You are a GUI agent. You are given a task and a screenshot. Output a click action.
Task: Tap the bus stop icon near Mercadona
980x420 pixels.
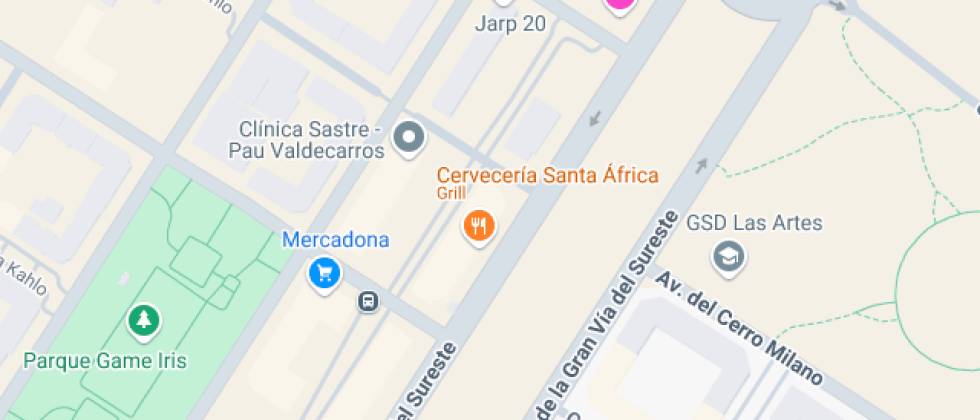[368, 300]
